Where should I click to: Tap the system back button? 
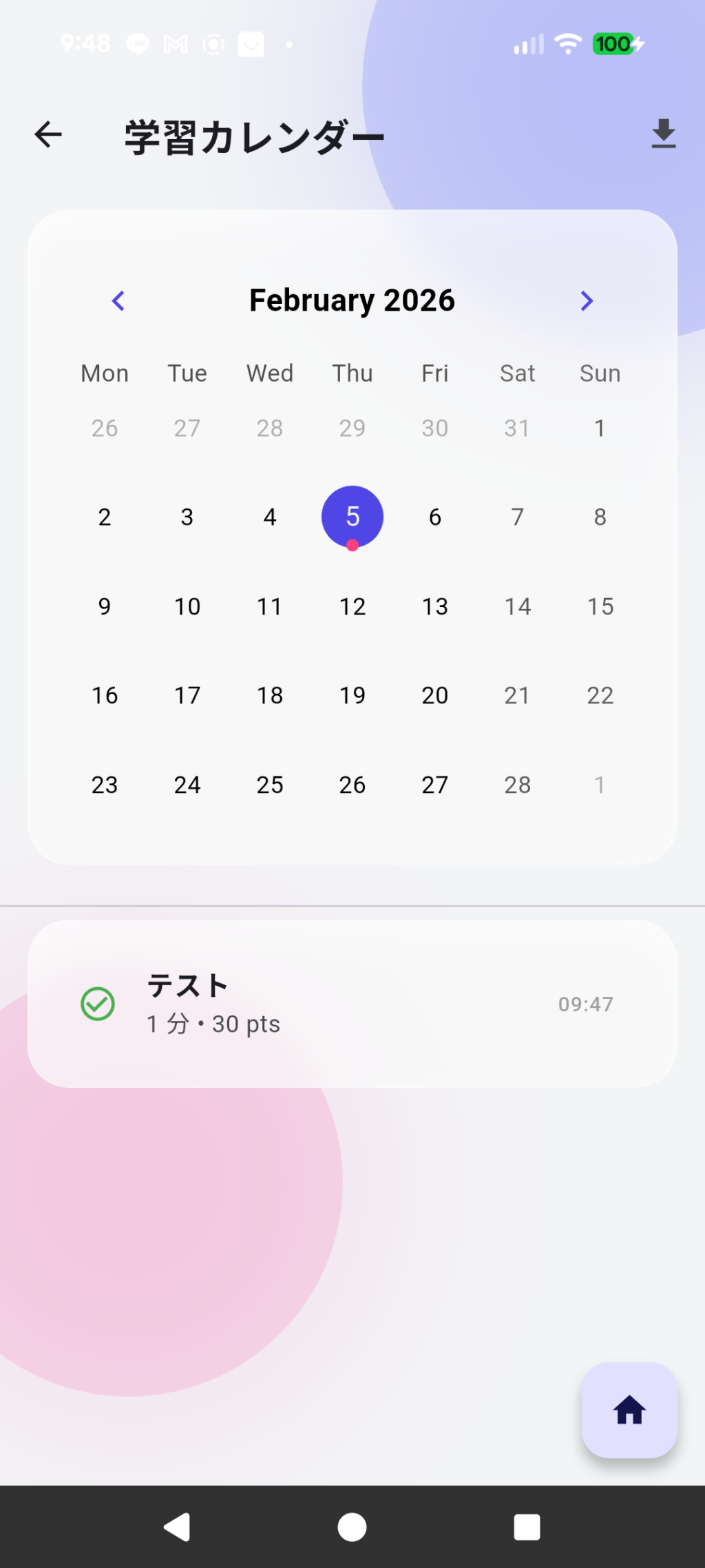tap(177, 1527)
